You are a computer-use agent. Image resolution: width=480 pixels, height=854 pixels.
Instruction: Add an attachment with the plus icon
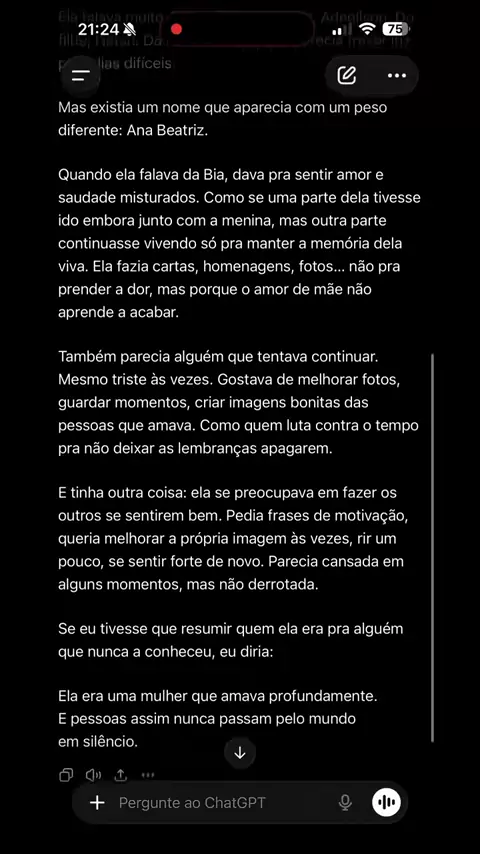[x=97, y=802]
